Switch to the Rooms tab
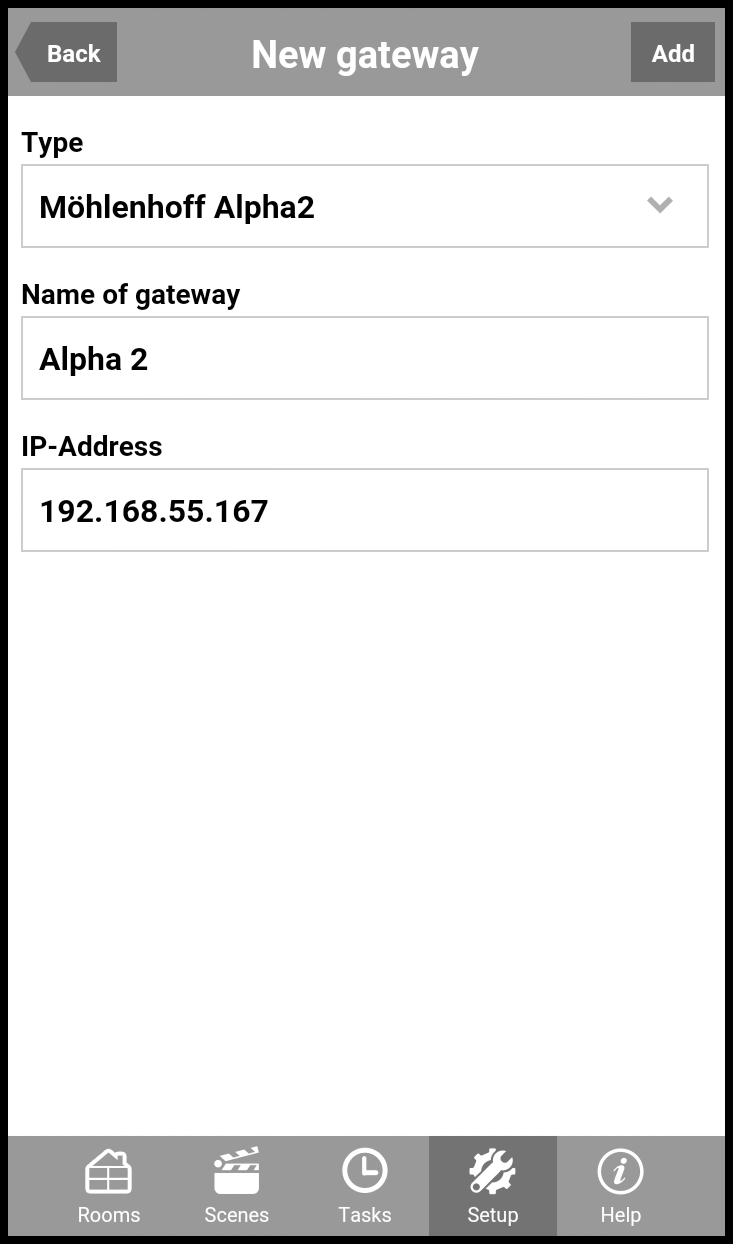 (x=109, y=1187)
